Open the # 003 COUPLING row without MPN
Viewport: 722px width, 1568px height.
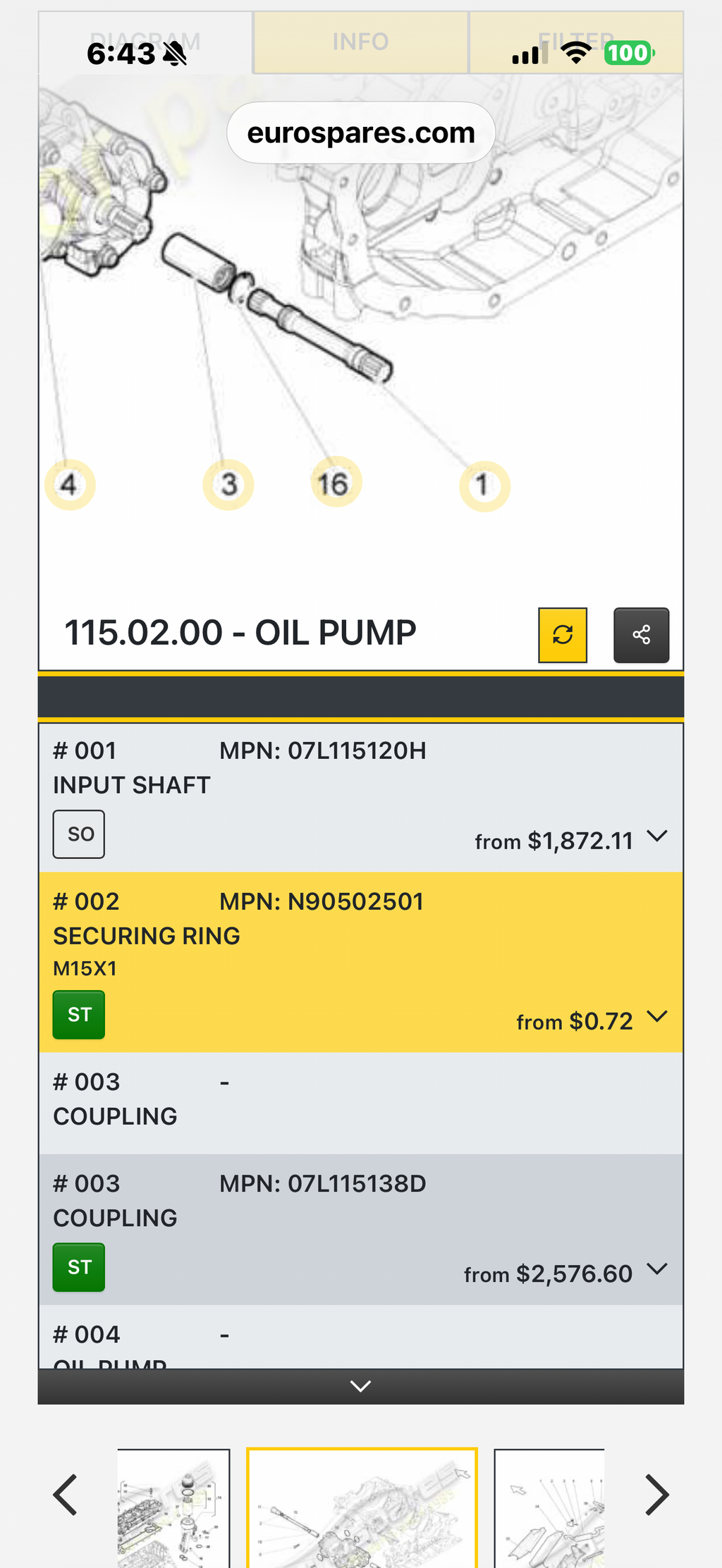pyautogui.click(x=361, y=1103)
